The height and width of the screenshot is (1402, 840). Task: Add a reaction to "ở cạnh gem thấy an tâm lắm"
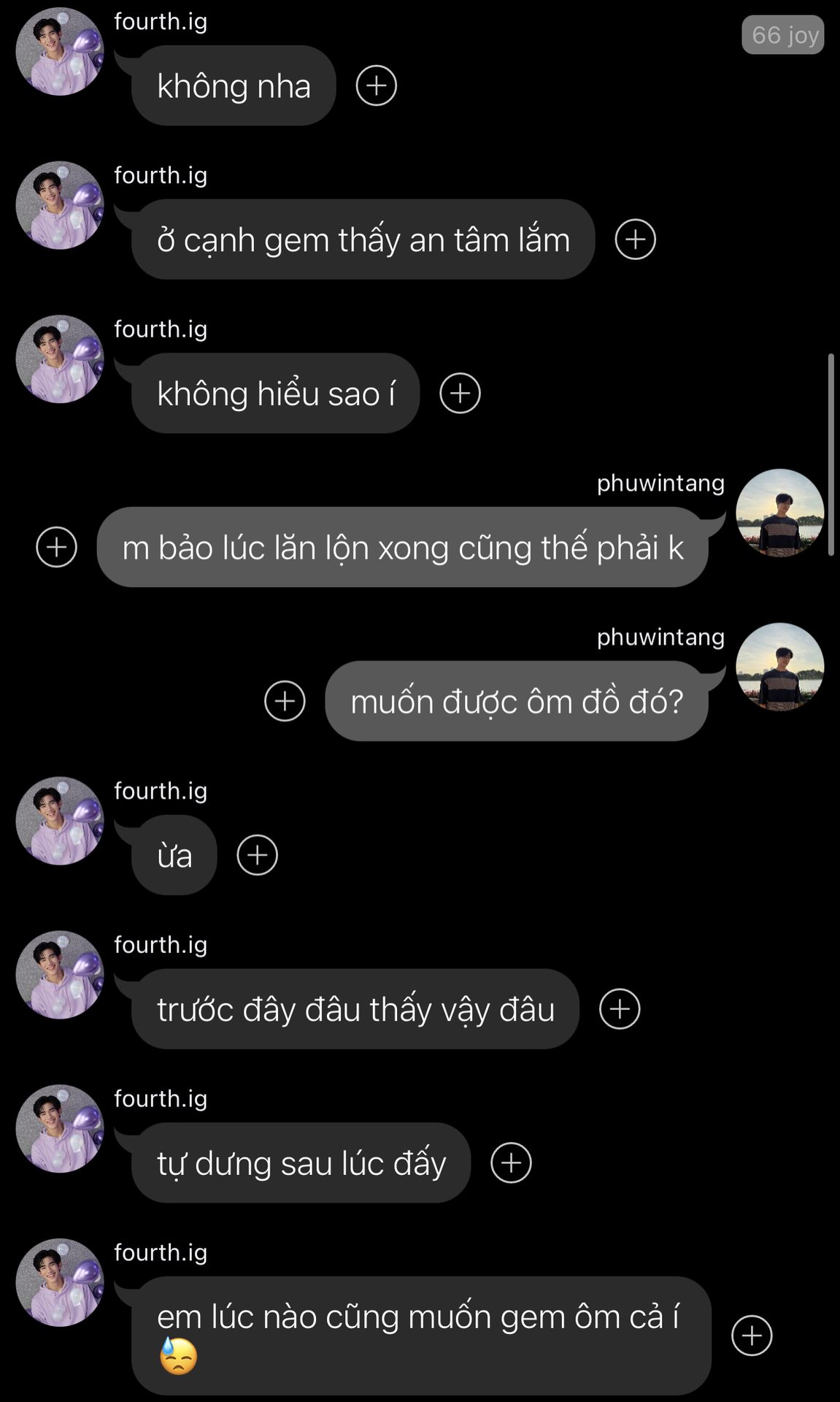point(635,240)
